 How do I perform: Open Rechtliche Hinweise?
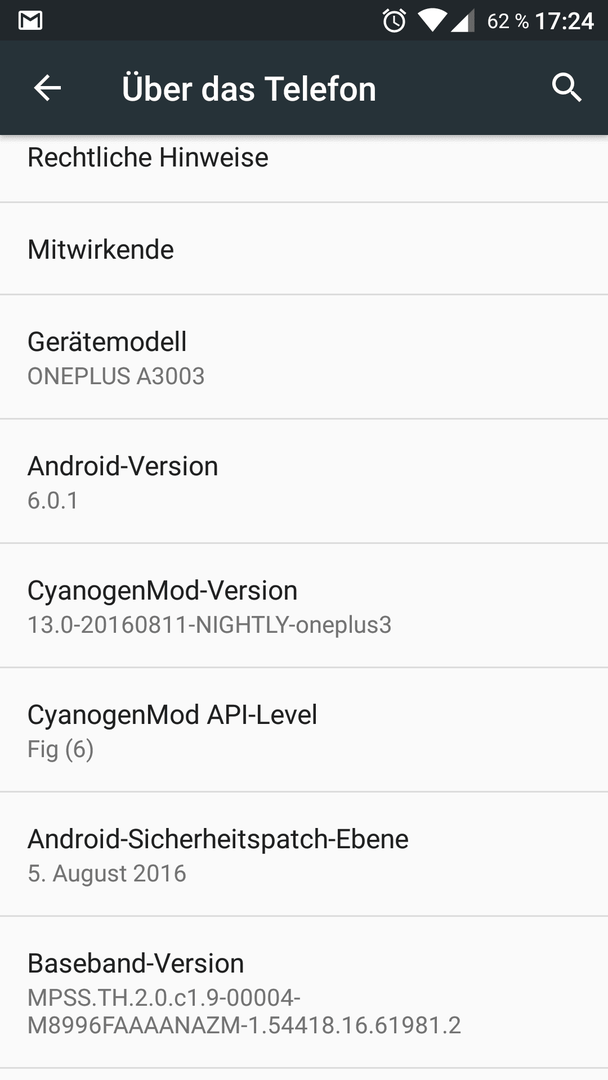coord(304,168)
